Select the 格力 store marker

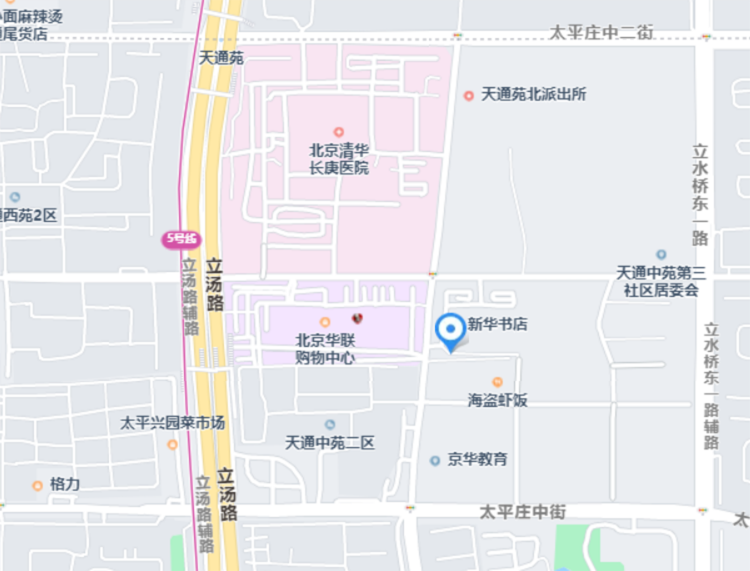click(38, 485)
